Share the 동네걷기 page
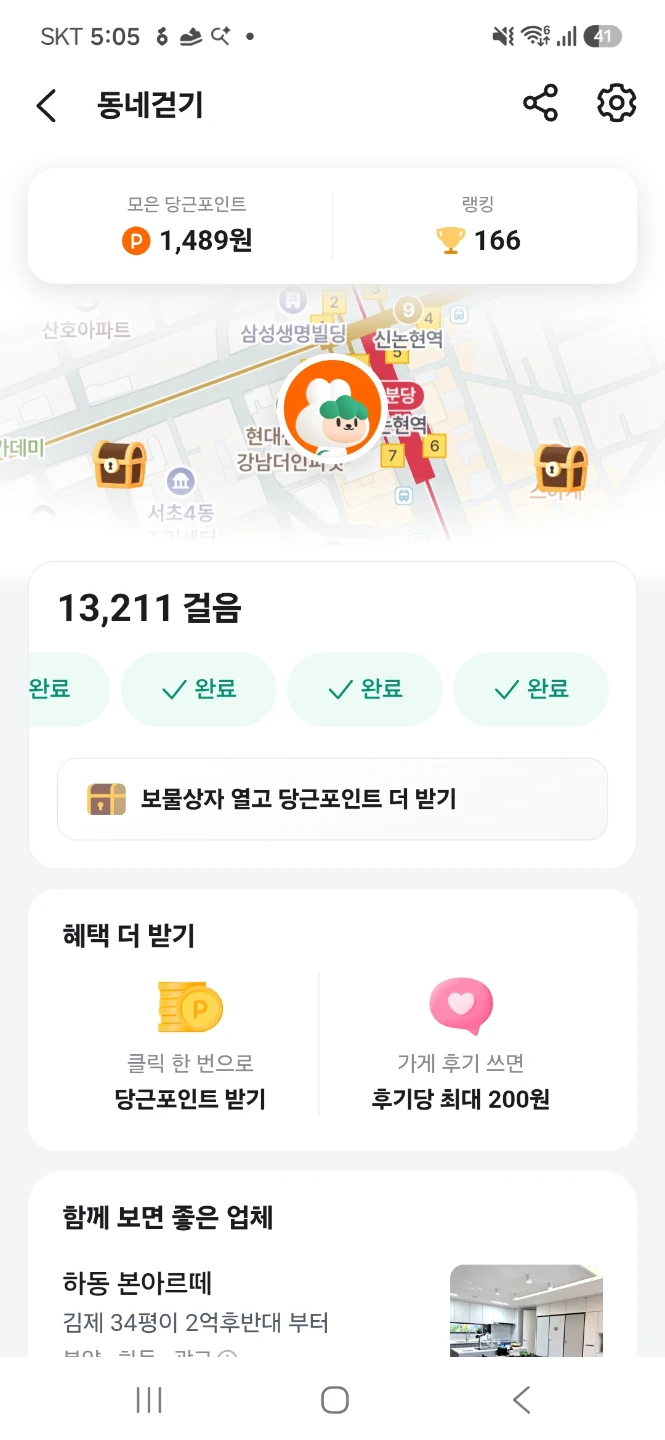This screenshot has width=665, height=1440. (x=541, y=104)
